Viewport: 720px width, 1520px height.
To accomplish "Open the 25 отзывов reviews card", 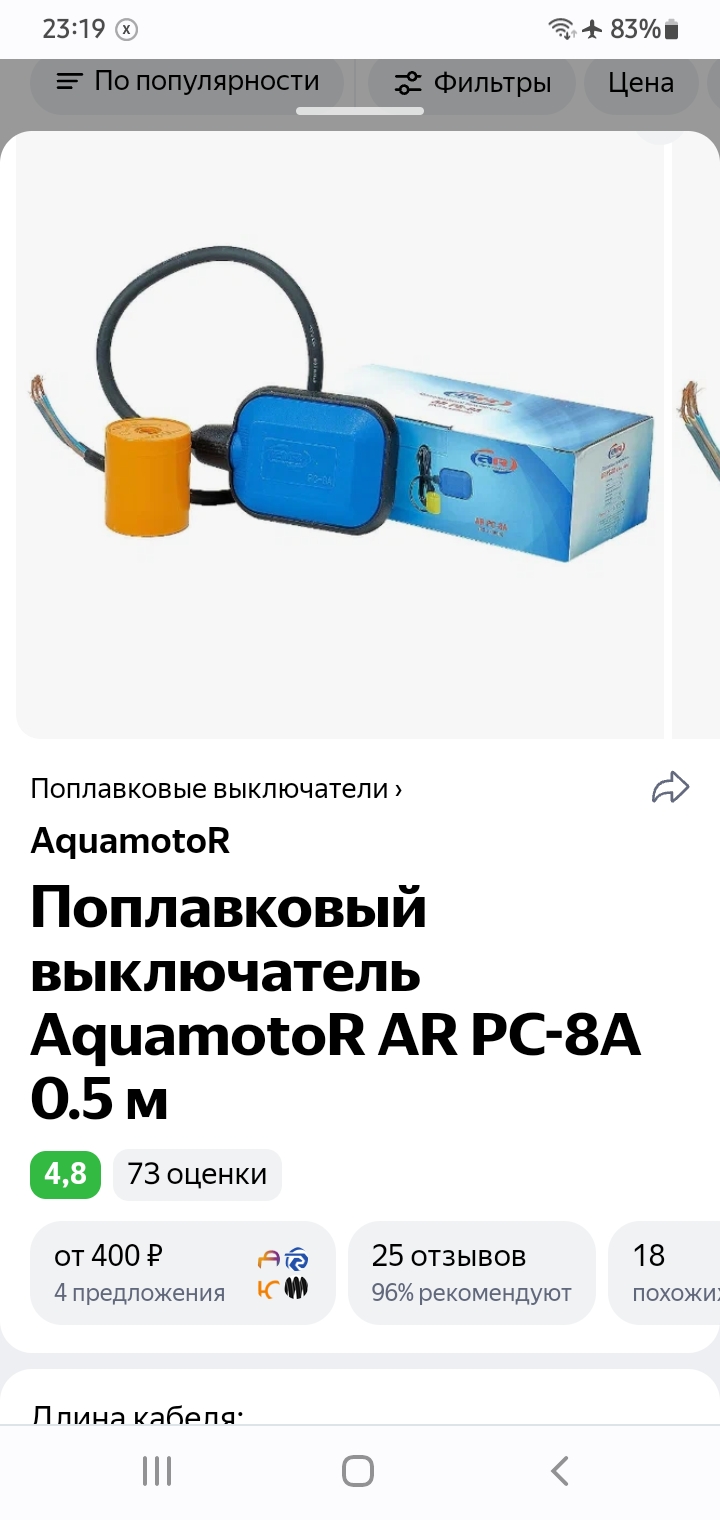I will 471,1273.
